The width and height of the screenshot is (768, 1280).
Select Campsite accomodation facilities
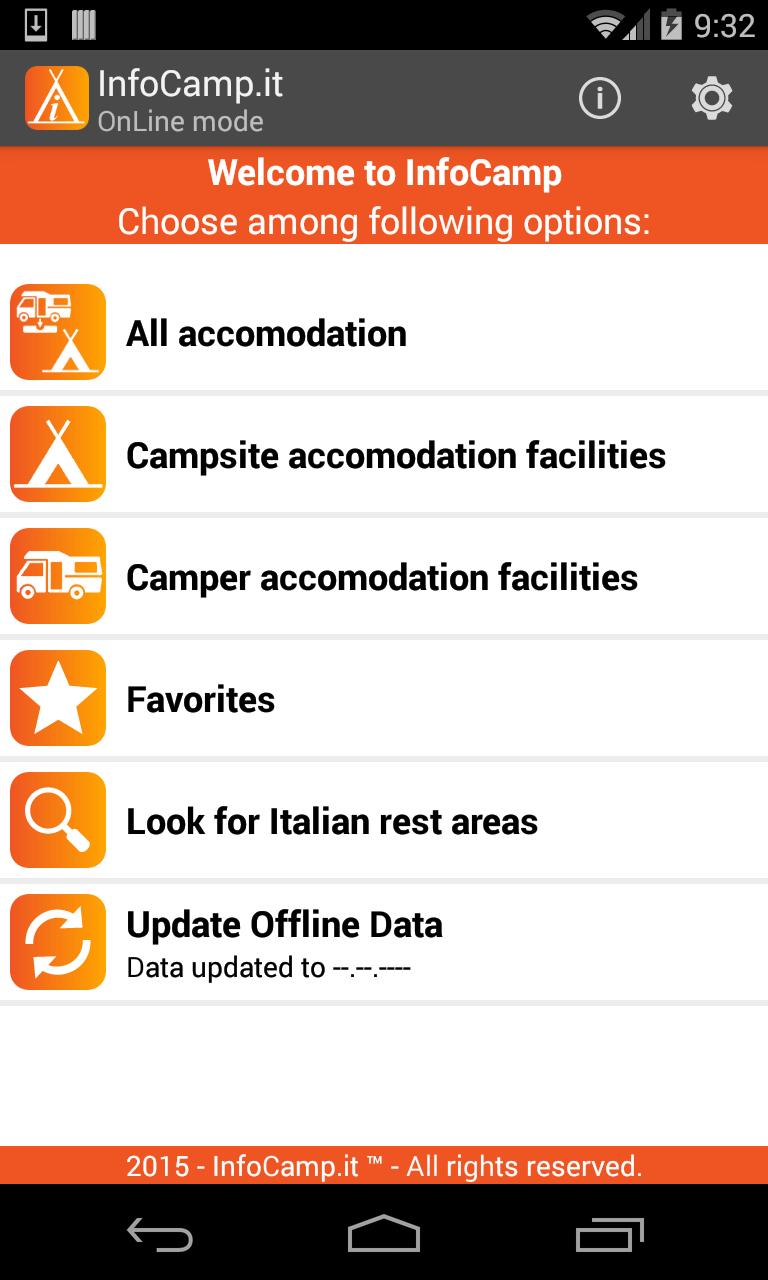point(384,455)
